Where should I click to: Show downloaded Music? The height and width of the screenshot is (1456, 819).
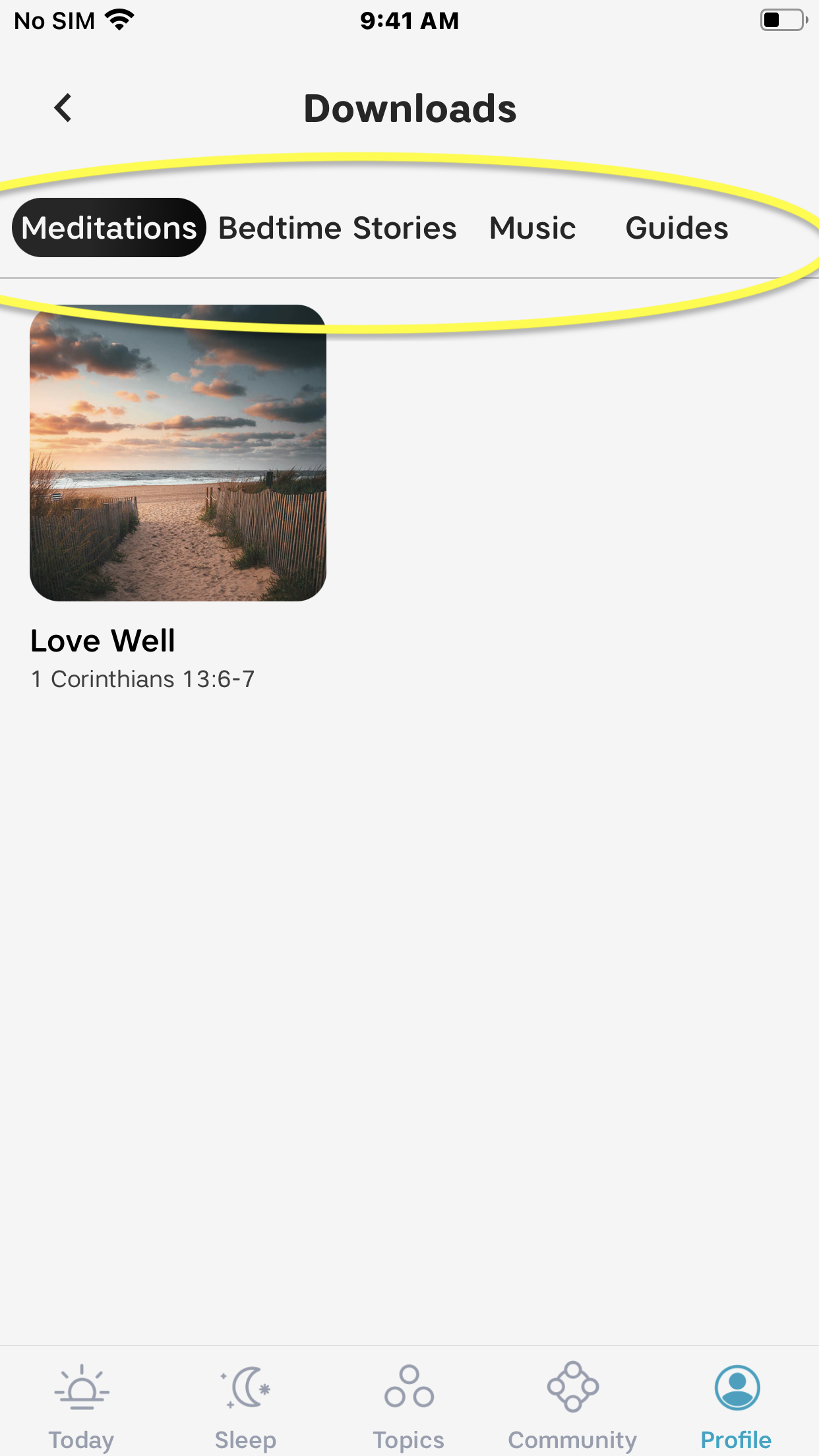point(533,228)
